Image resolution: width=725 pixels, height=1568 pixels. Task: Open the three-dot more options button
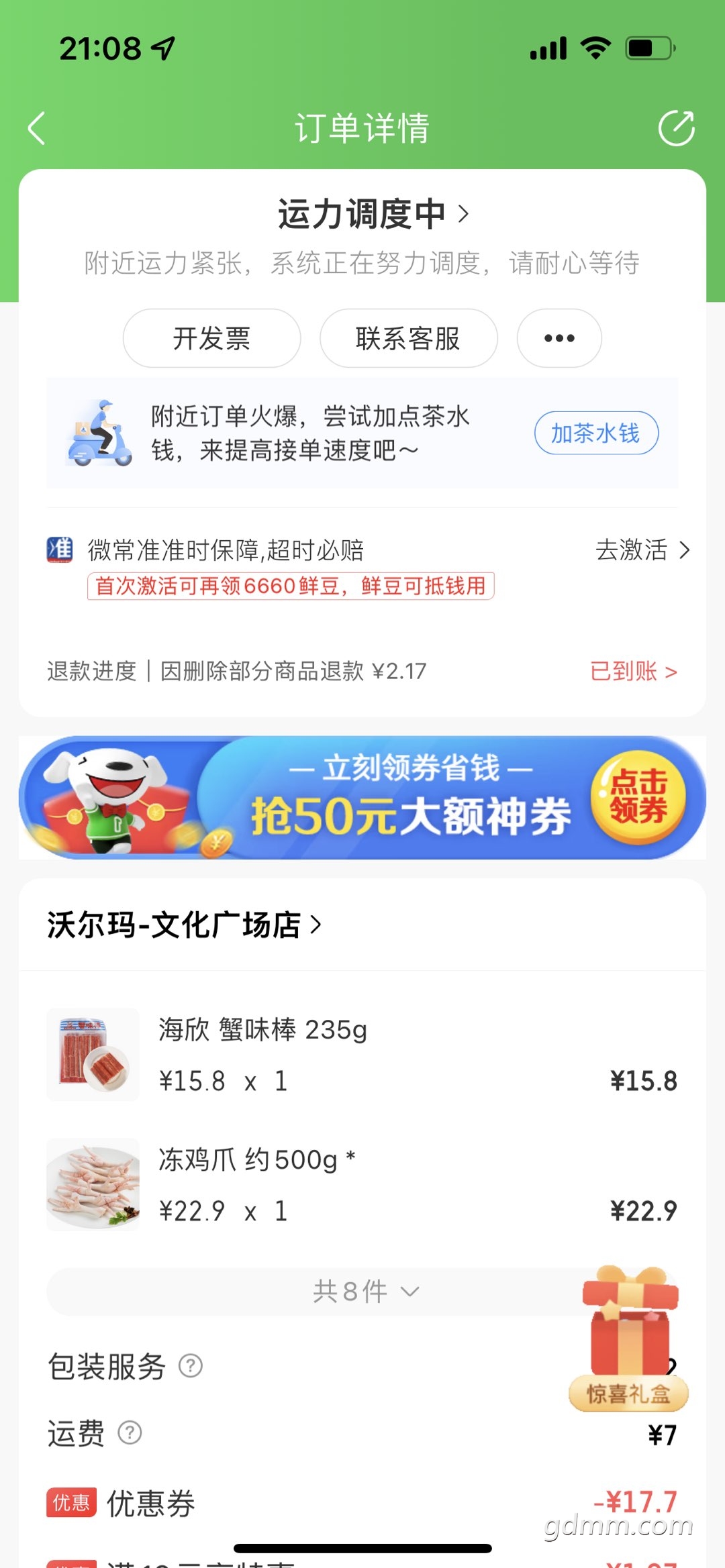[x=559, y=338]
